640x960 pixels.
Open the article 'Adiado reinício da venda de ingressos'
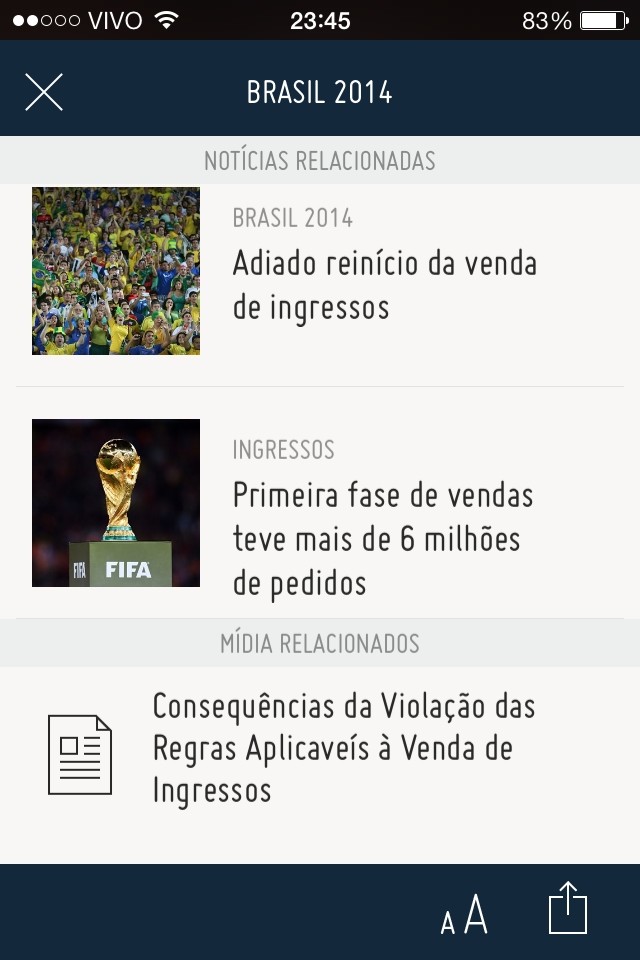pyautogui.click(x=384, y=285)
